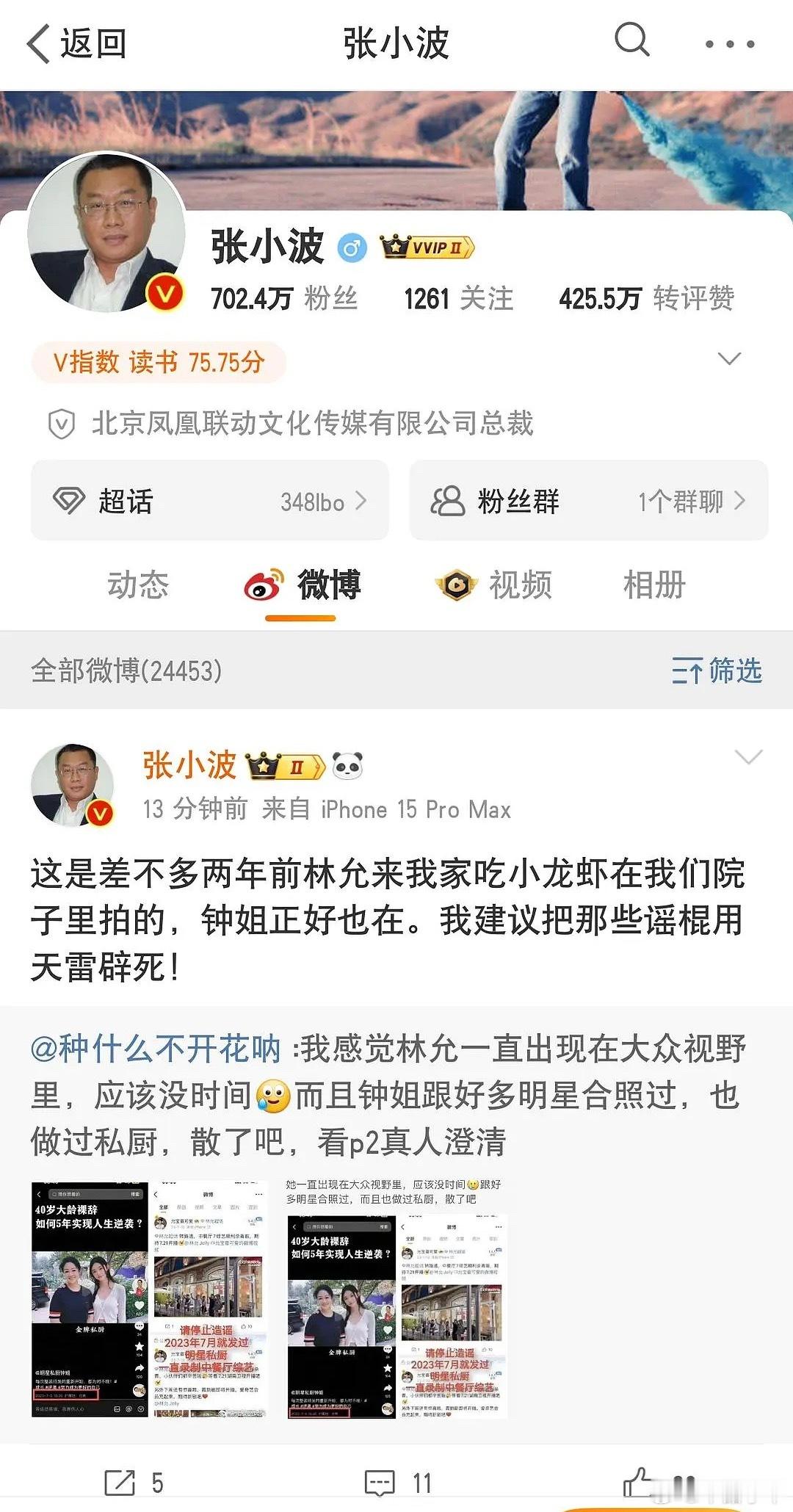Open the search icon in the top bar
The width and height of the screenshot is (793, 1512).
coord(631,41)
